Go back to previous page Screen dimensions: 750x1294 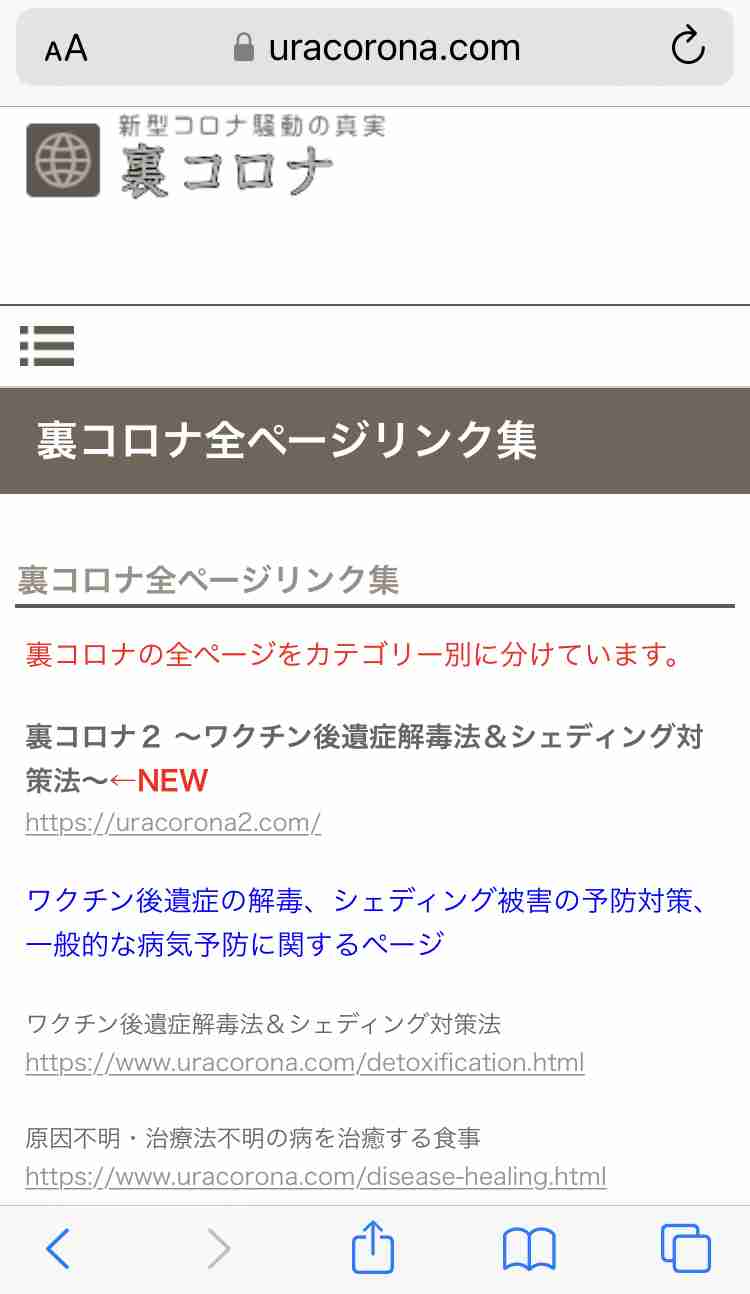[x=58, y=1249]
